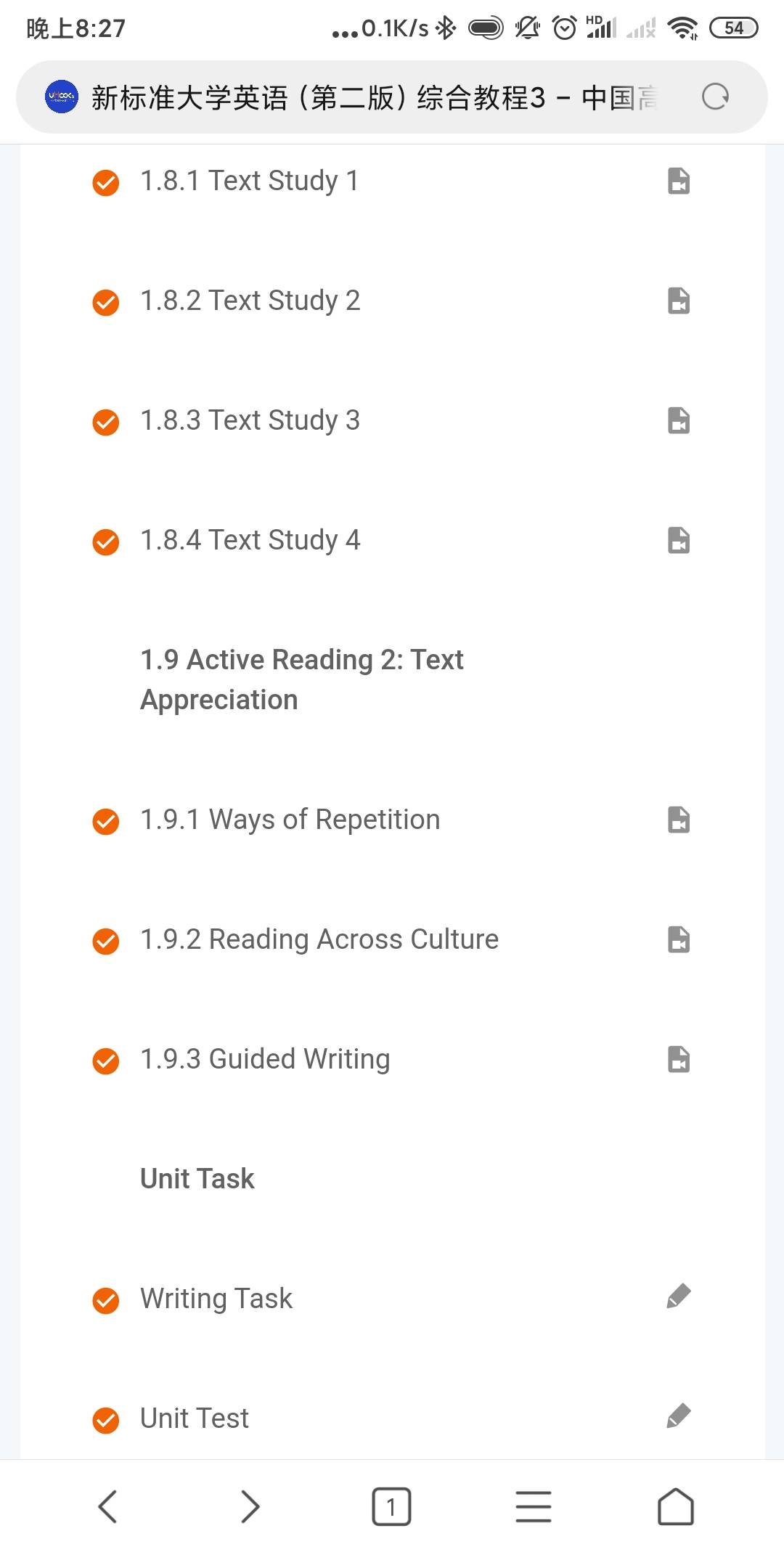Open 1.8.4 Text Study 4
Screen dimensions: 784x1568
(x=392, y=540)
